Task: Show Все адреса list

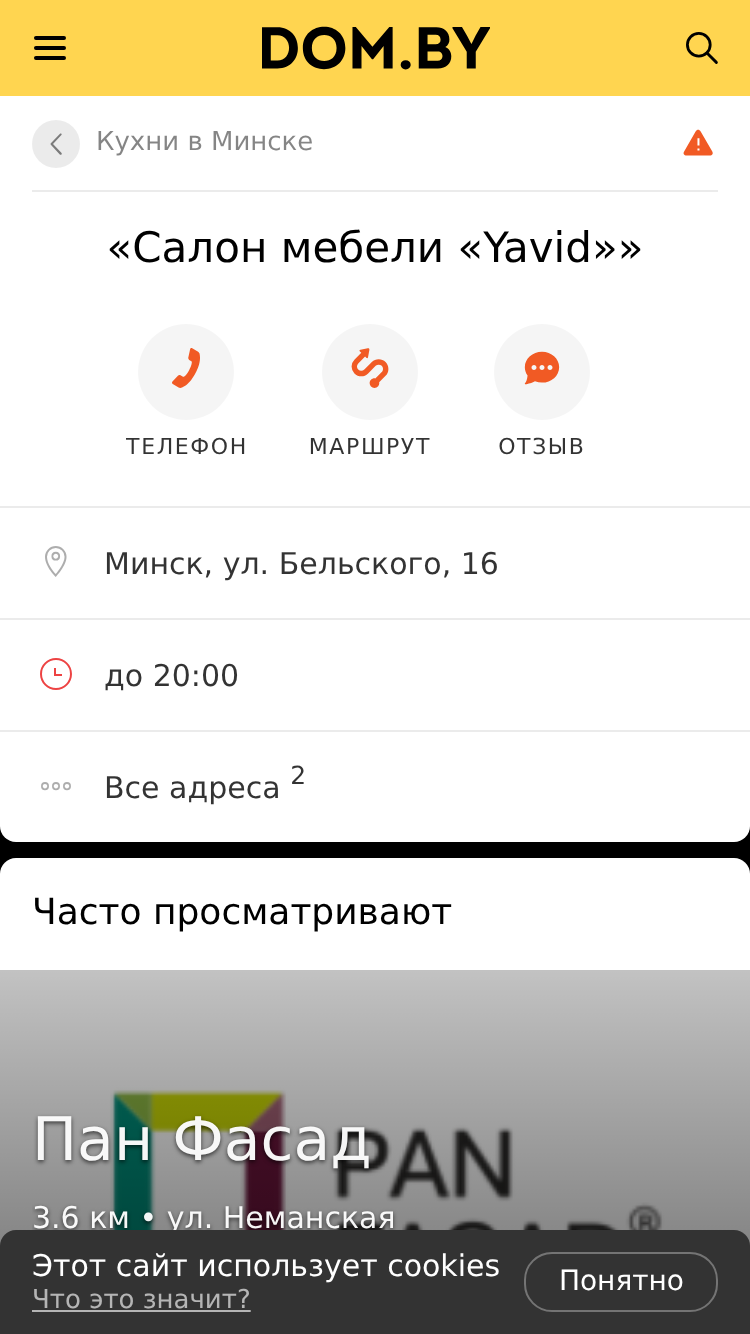Action: click(375, 787)
